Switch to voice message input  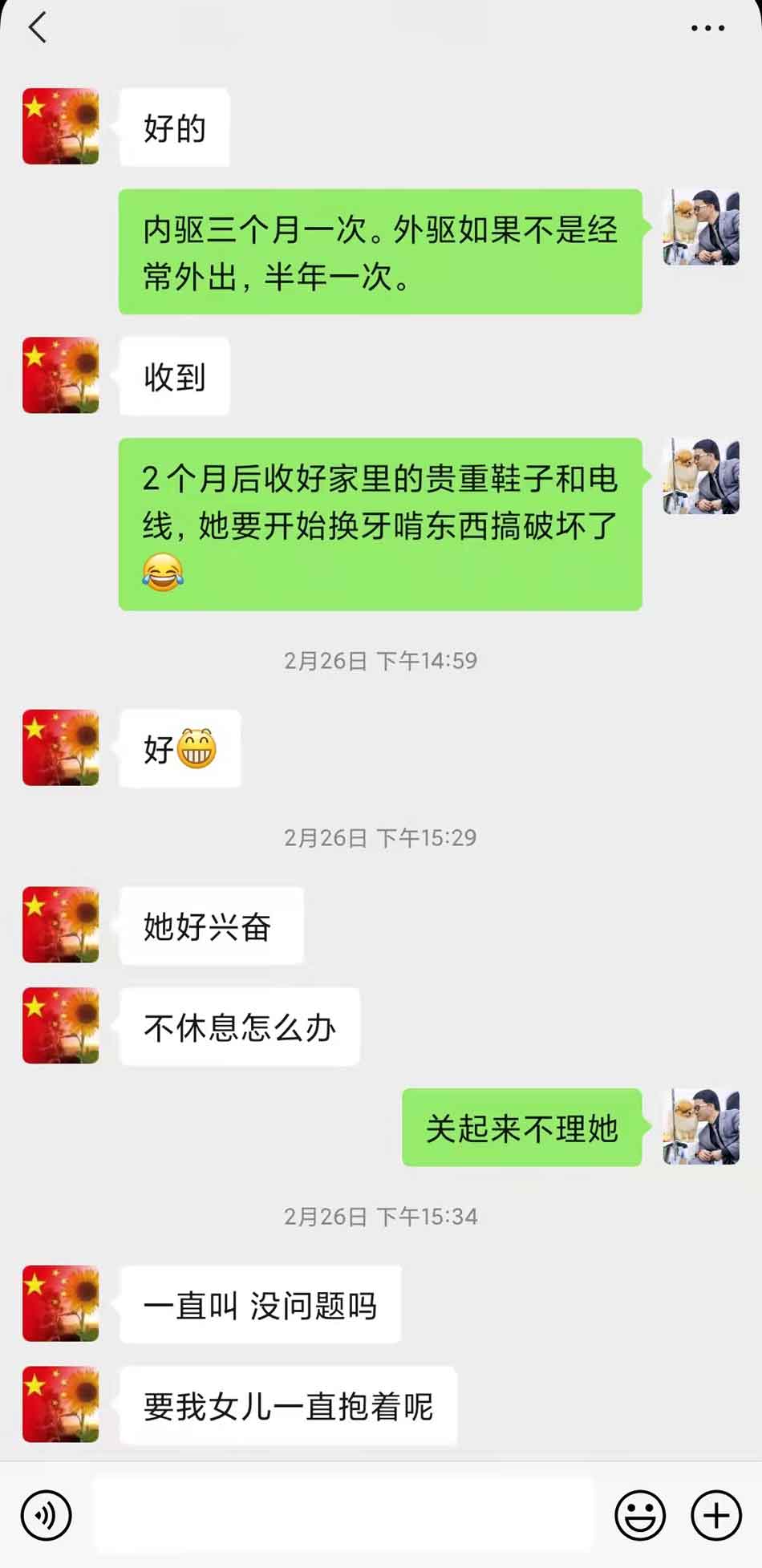coord(47,1515)
